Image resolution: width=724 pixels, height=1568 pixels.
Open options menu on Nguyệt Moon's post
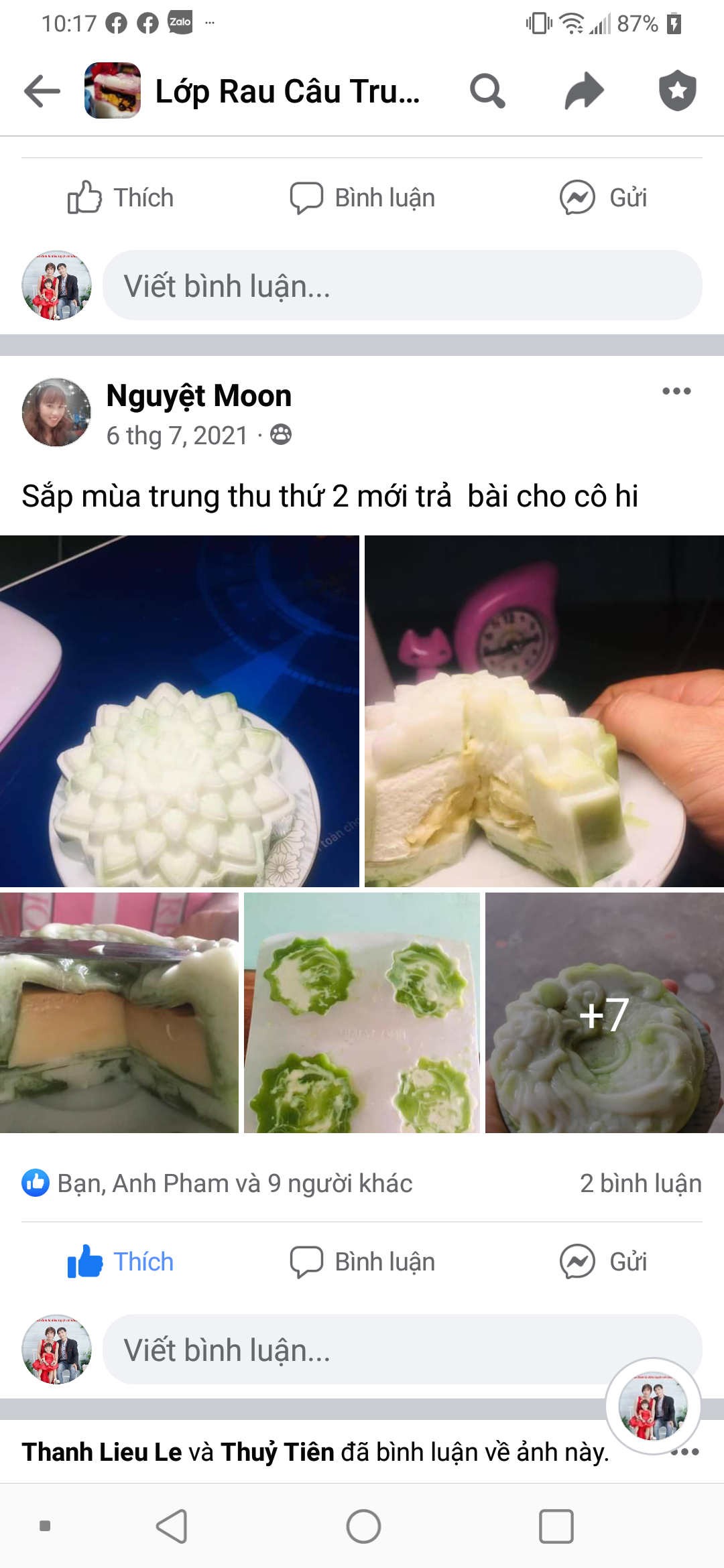pos(676,391)
